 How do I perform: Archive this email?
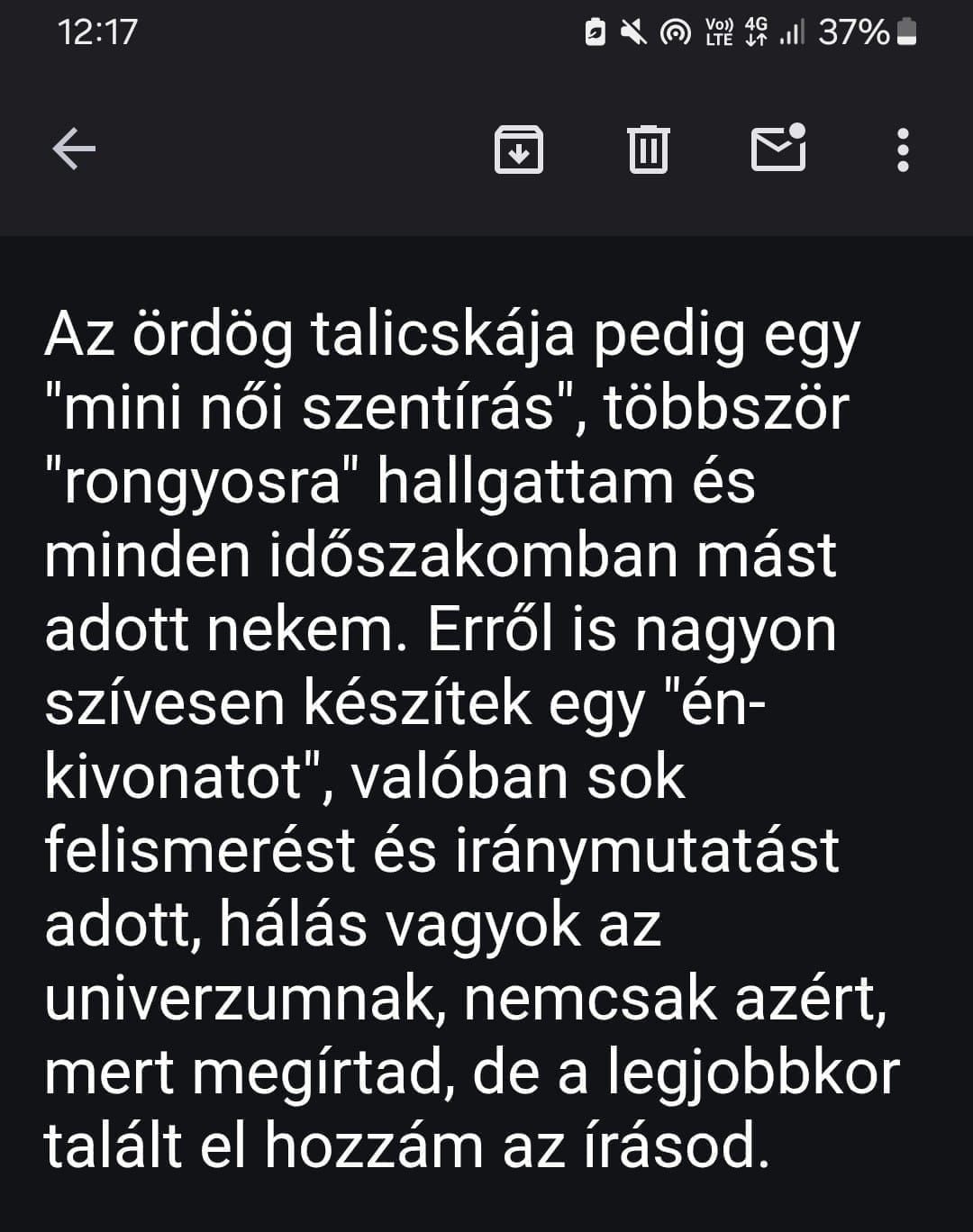pos(519,149)
